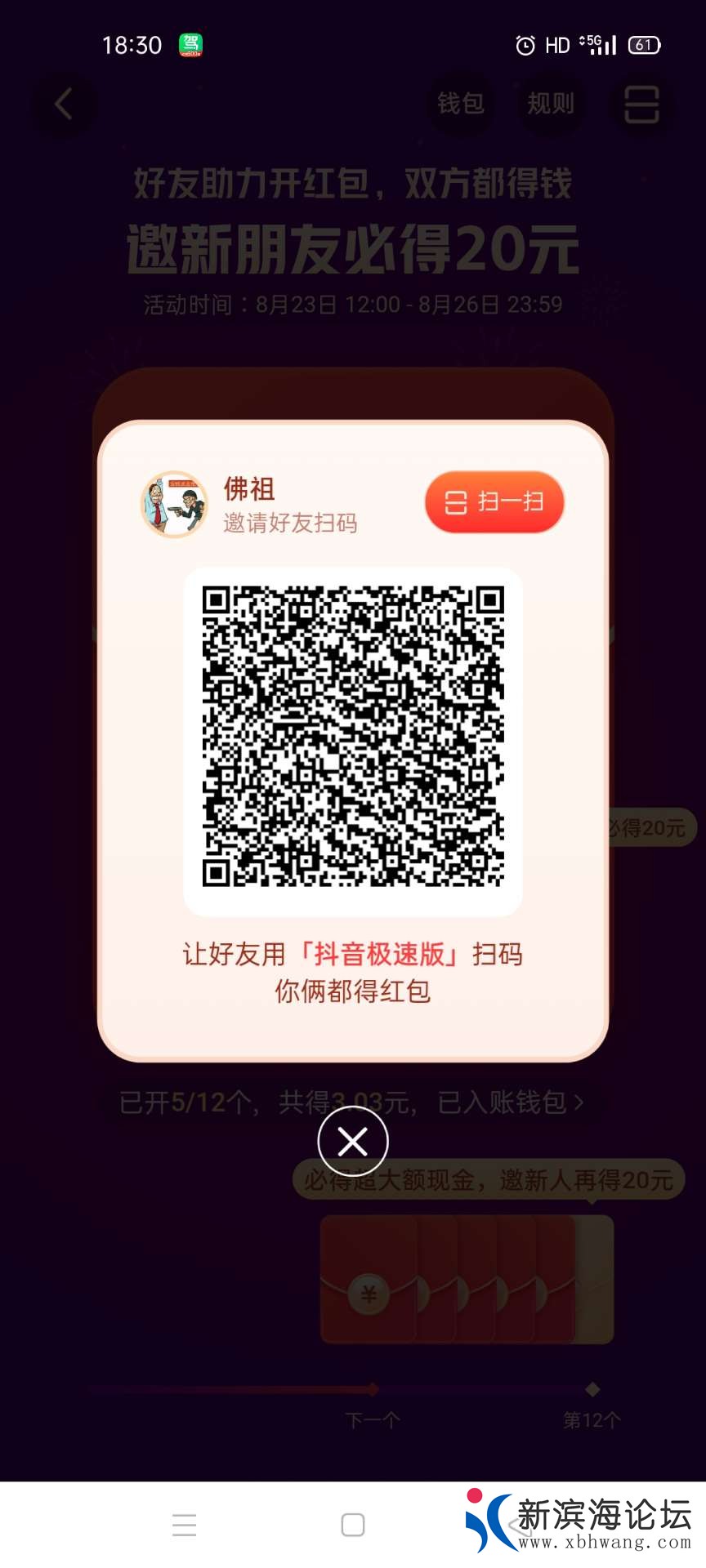
Task: Tap the 扫一扫 scan button
Action: (494, 501)
